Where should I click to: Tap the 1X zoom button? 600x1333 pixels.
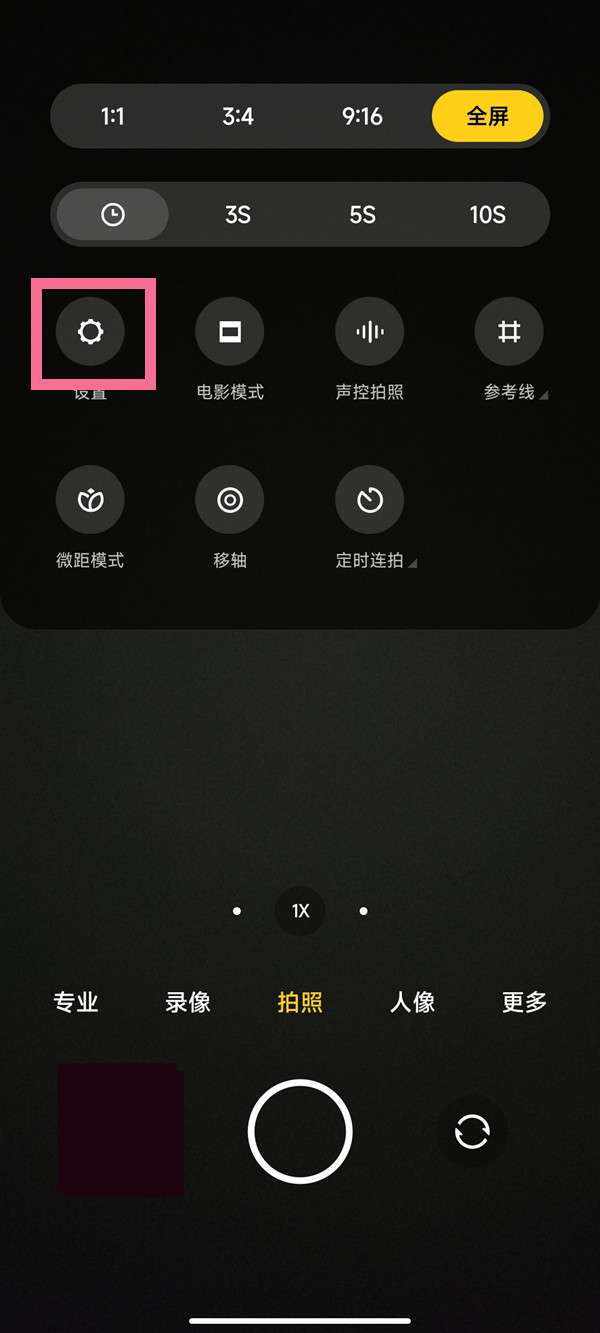tap(300, 911)
